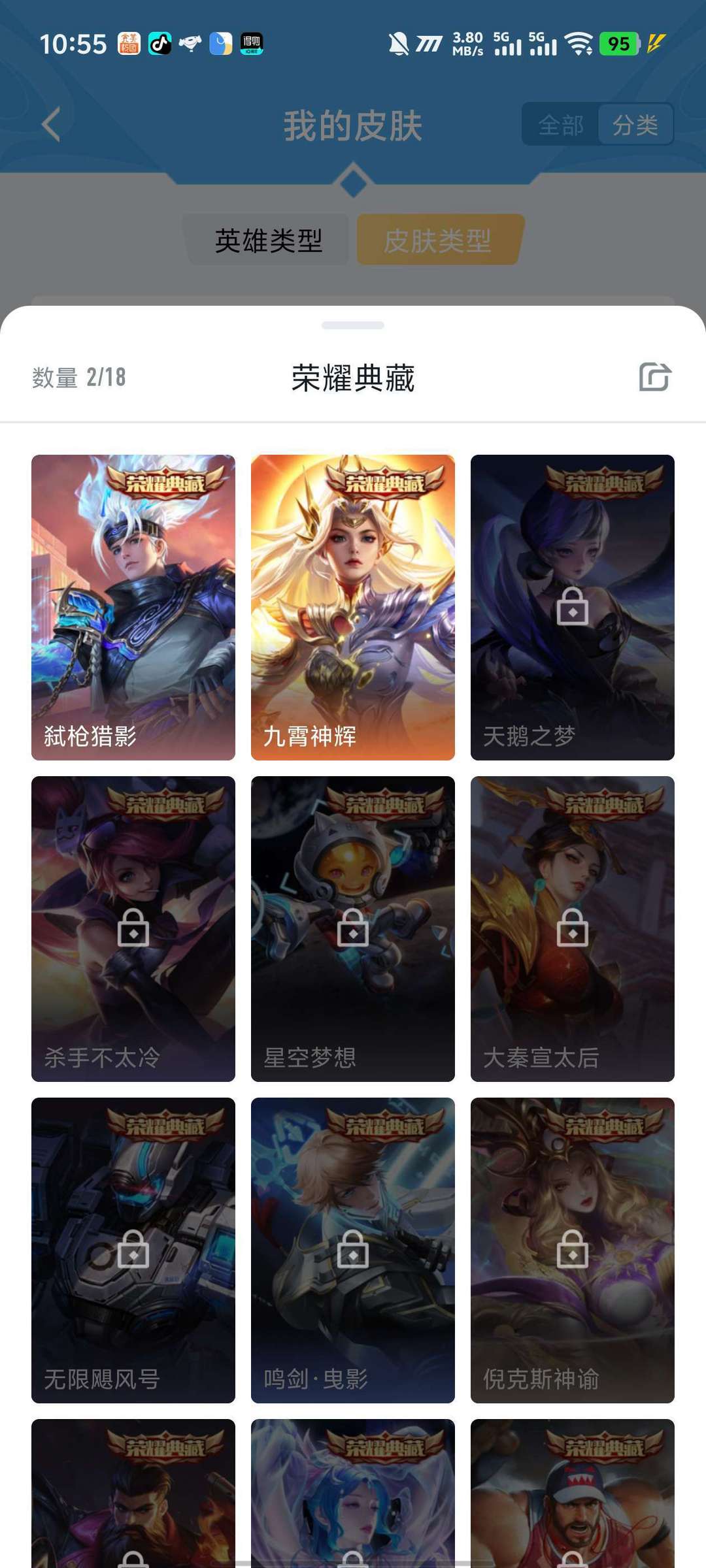View the locked 星空梦想 skin
This screenshot has height=1568, width=706.
(x=353, y=928)
